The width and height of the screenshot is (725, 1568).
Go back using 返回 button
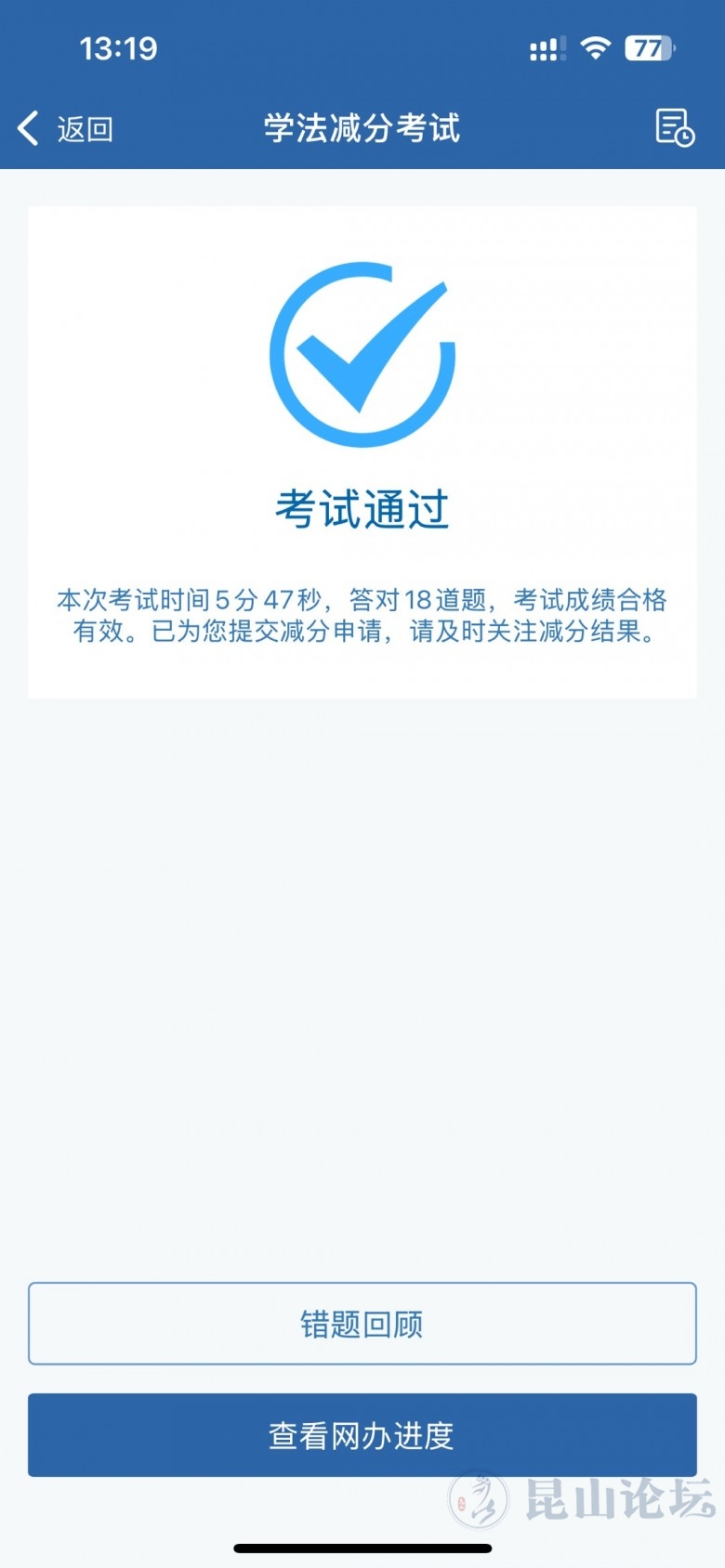[65, 128]
